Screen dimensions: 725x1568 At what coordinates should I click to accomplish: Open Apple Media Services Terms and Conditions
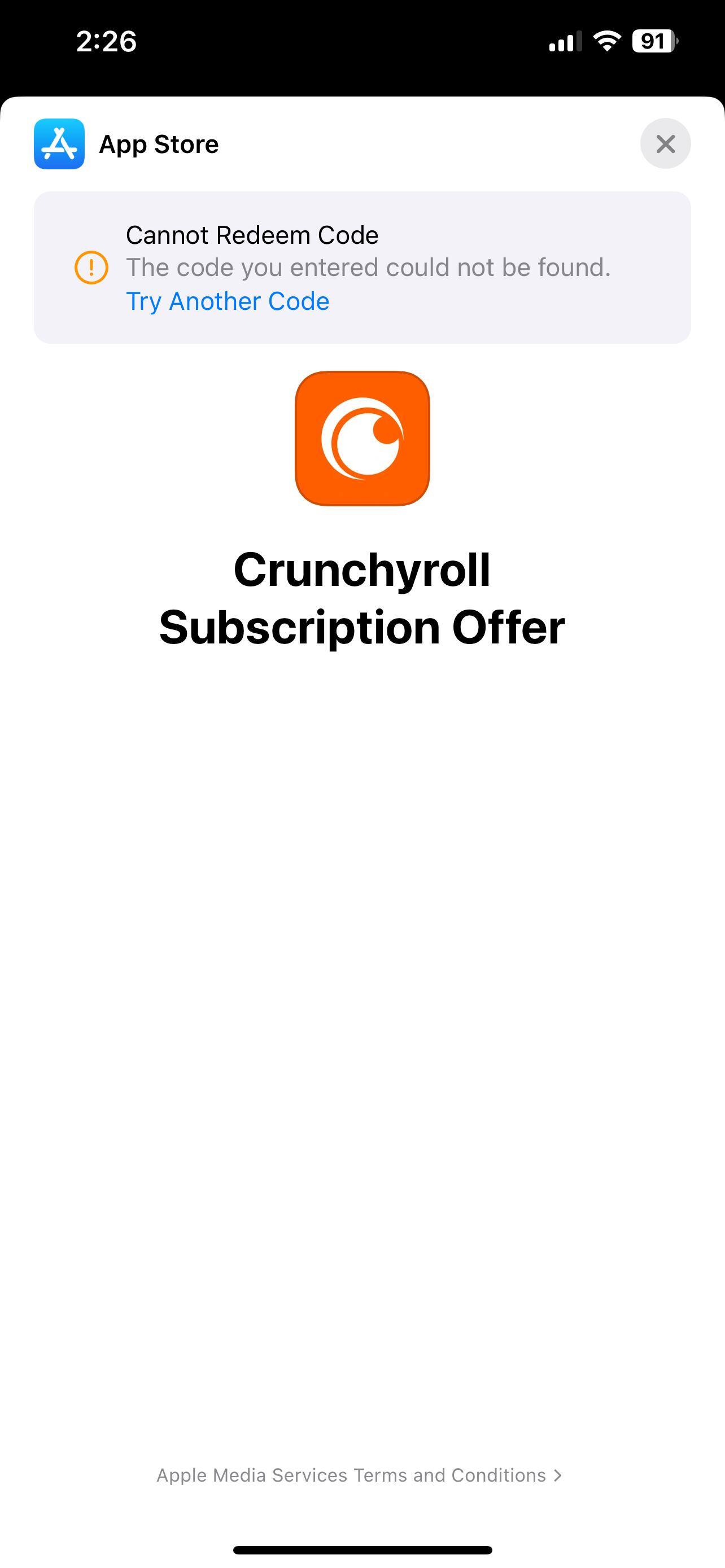point(359,1475)
